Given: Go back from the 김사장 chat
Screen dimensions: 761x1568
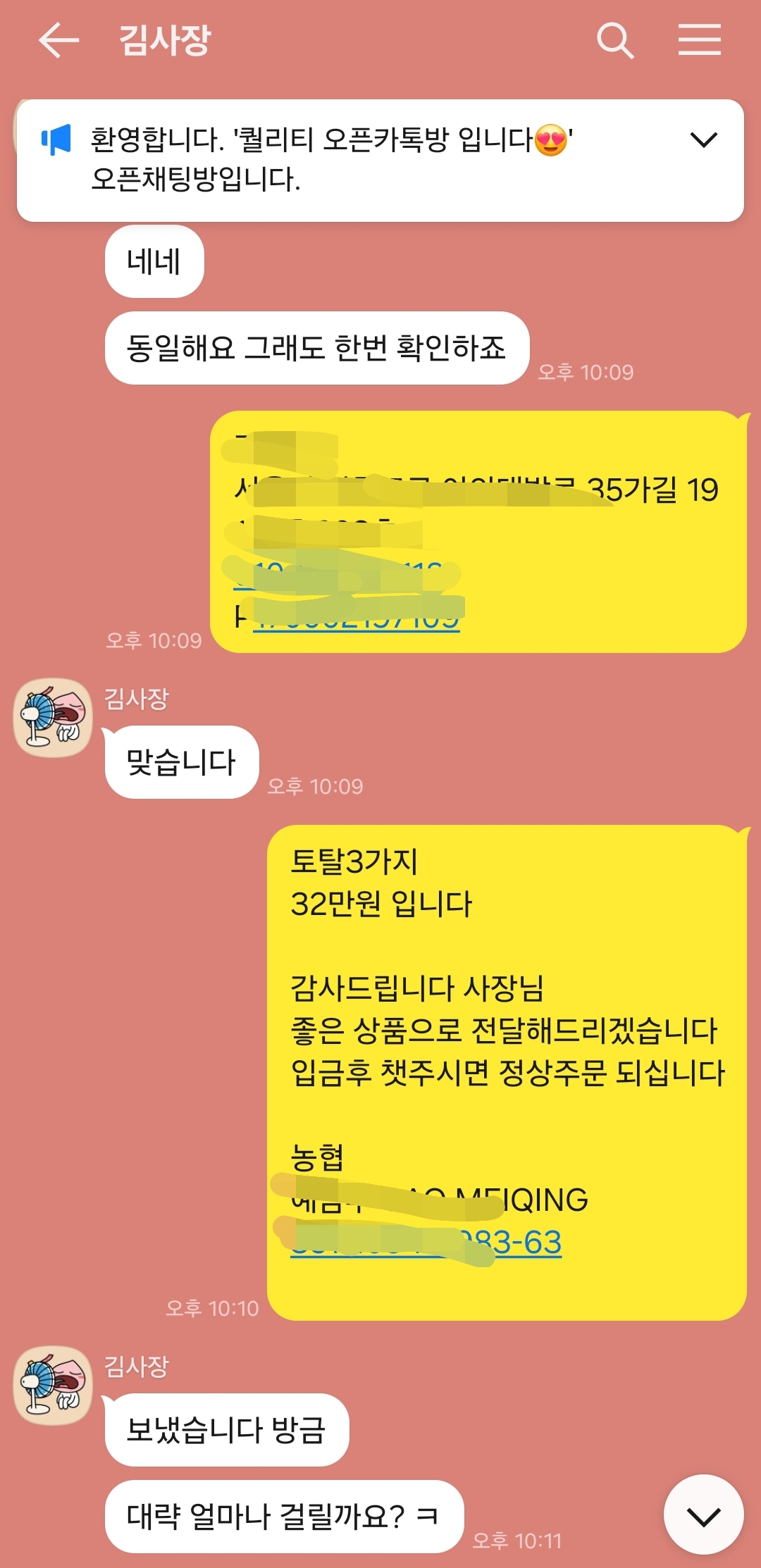Looking at the screenshot, I should 58,39.
